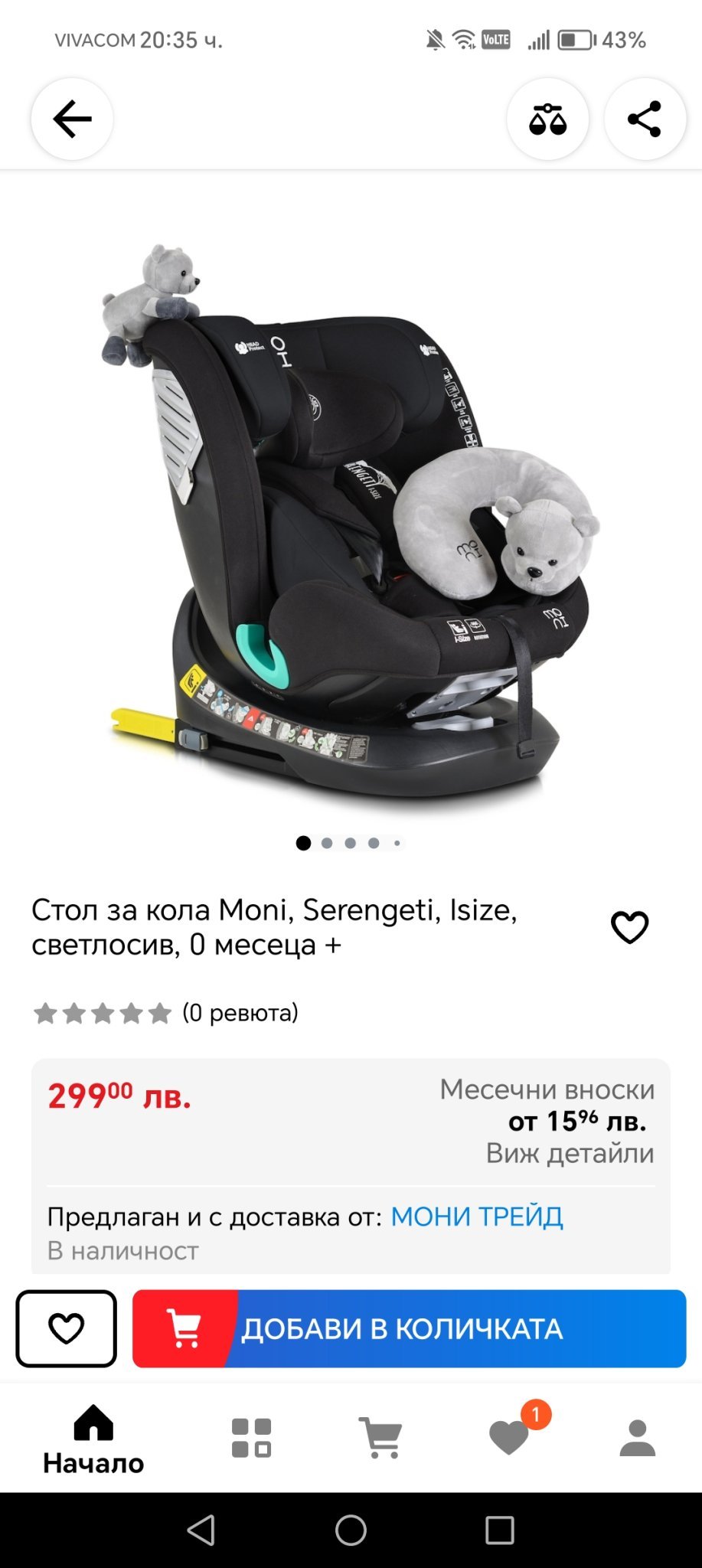This screenshot has width=702, height=1568.
Task: Open the shopping cart tab
Action: coord(380,1438)
